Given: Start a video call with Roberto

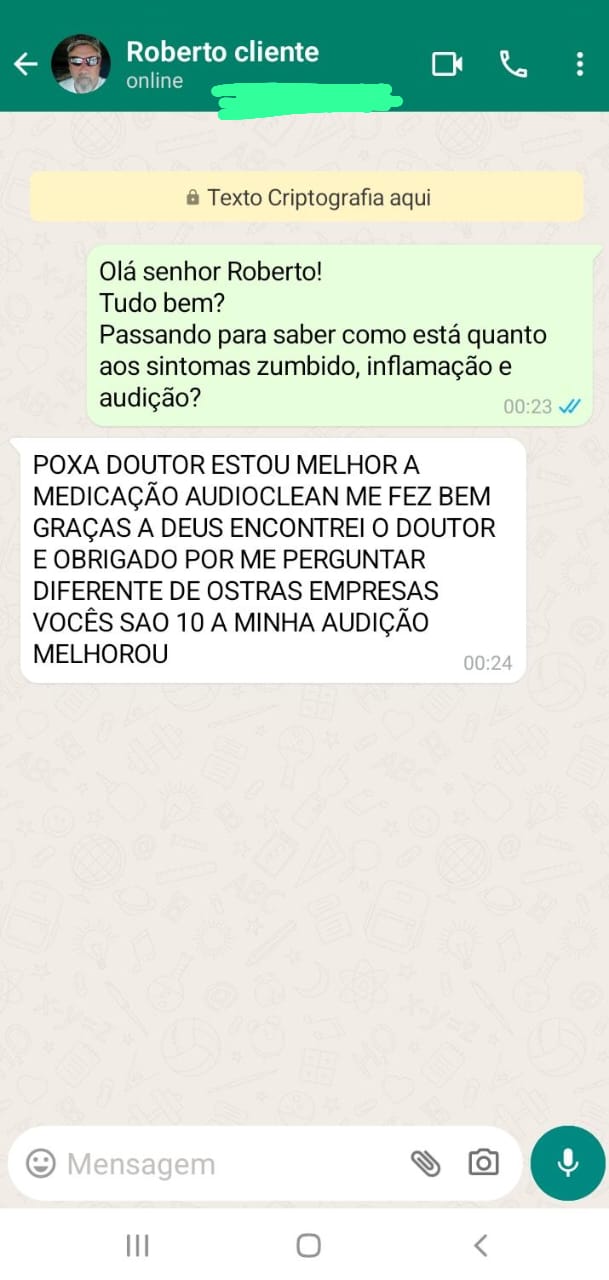Looking at the screenshot, I should 447,65.
